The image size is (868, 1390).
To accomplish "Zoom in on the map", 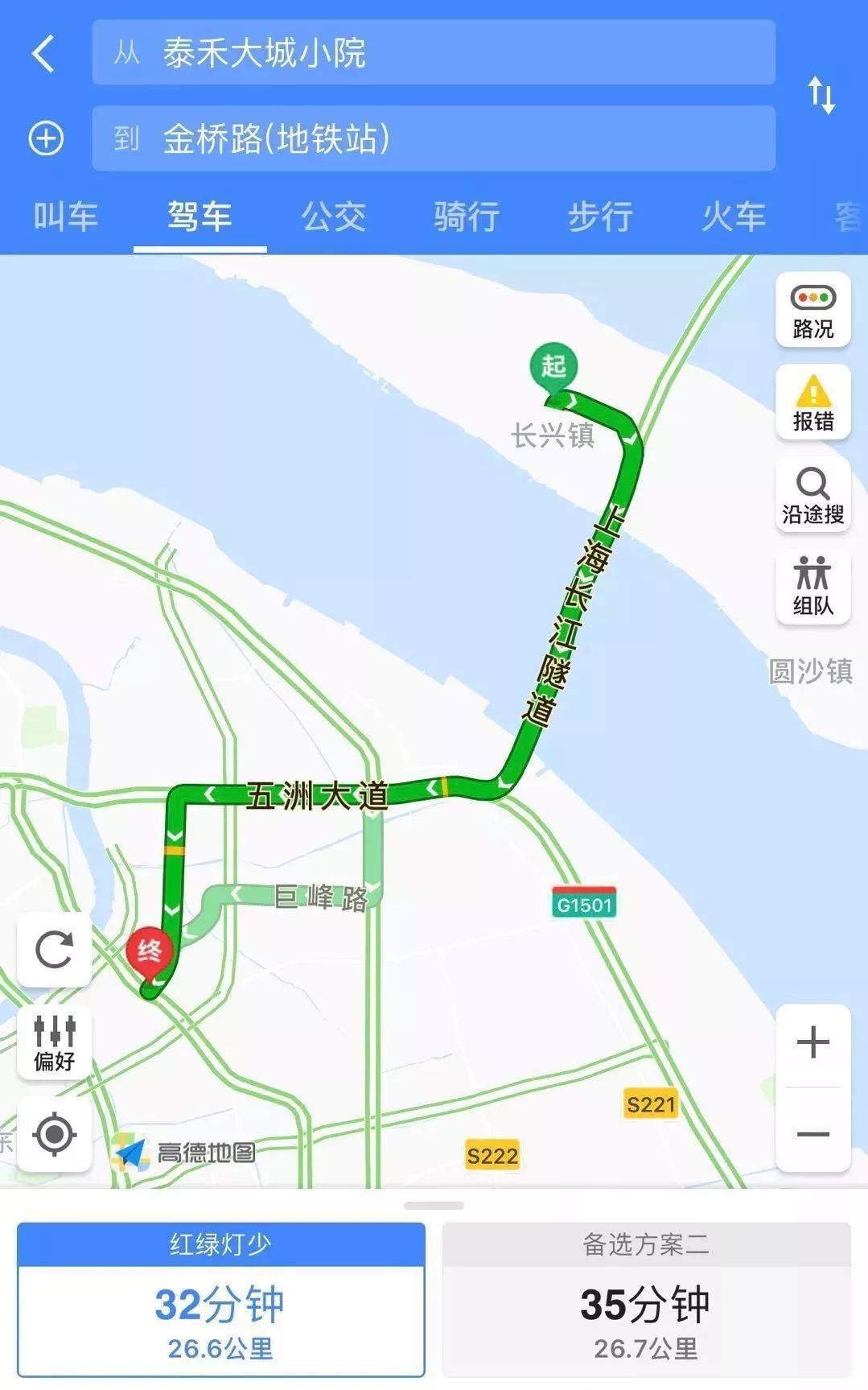I will [812, 1042].
